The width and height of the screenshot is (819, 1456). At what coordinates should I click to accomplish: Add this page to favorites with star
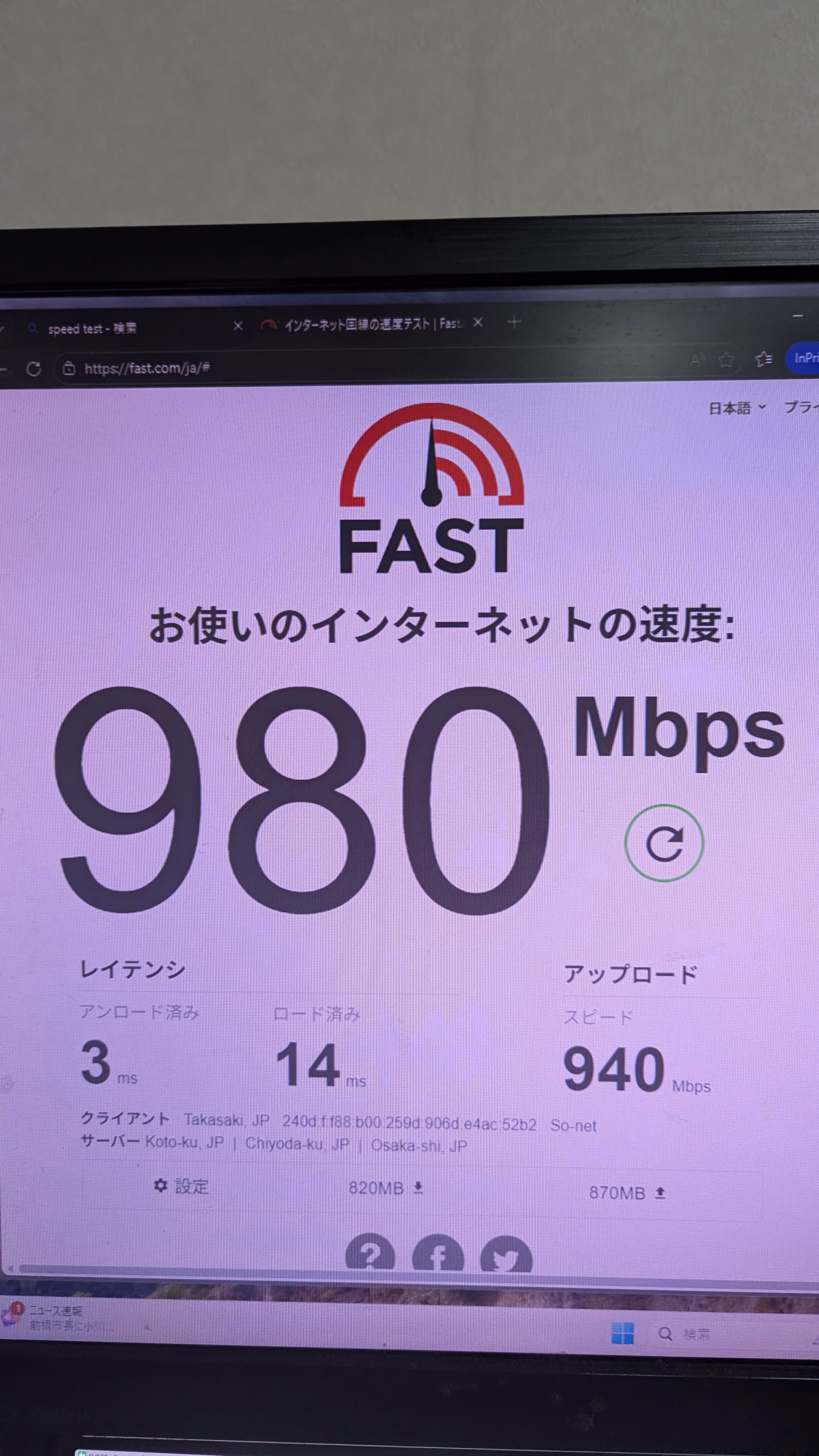click(726, 359)
